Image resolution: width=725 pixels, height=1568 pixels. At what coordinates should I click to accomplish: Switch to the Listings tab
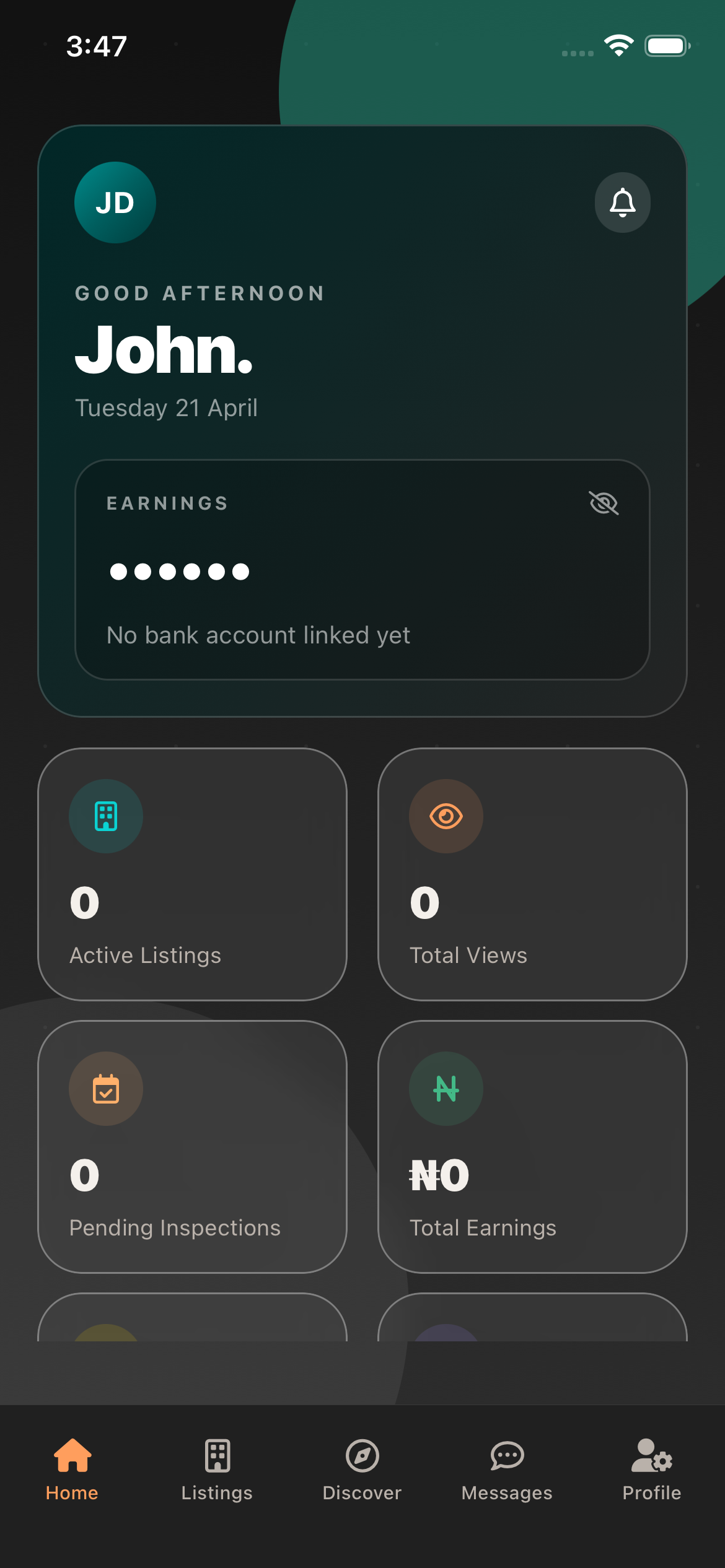tap(217, 1469)
